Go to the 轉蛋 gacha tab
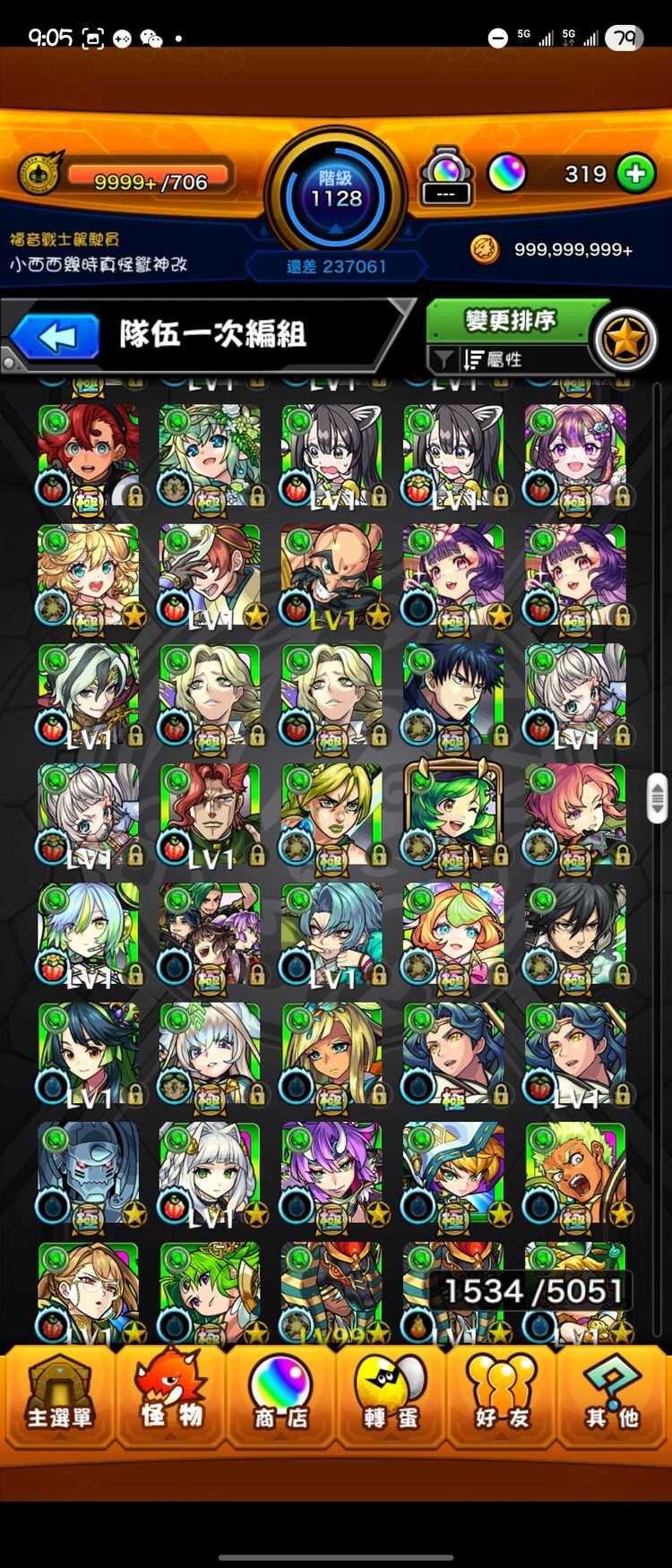672x1568 pixels. pyautogui.click(x=391, y=1394)
